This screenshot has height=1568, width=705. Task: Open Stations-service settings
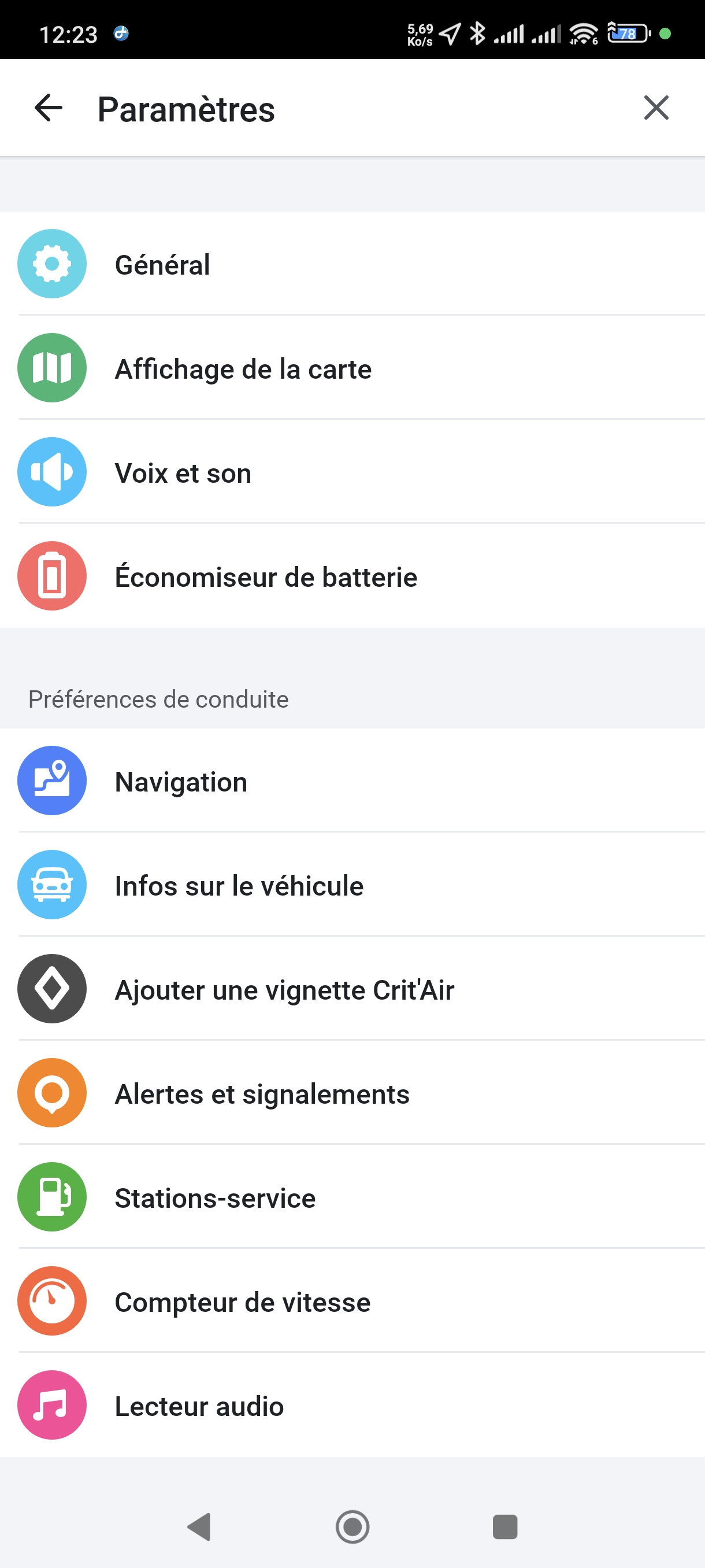coord(353,1197)
